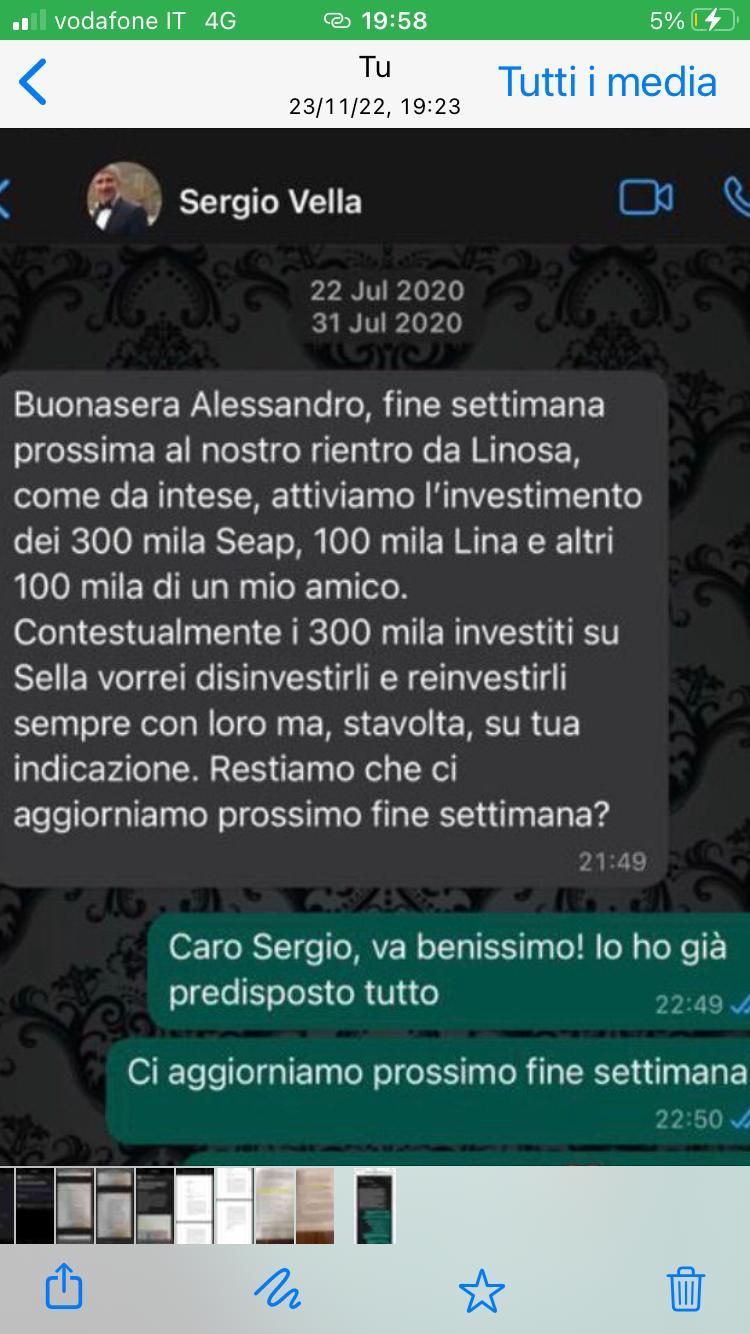Select the currently highlighted thumbnail in the strip

[375, 1206]
